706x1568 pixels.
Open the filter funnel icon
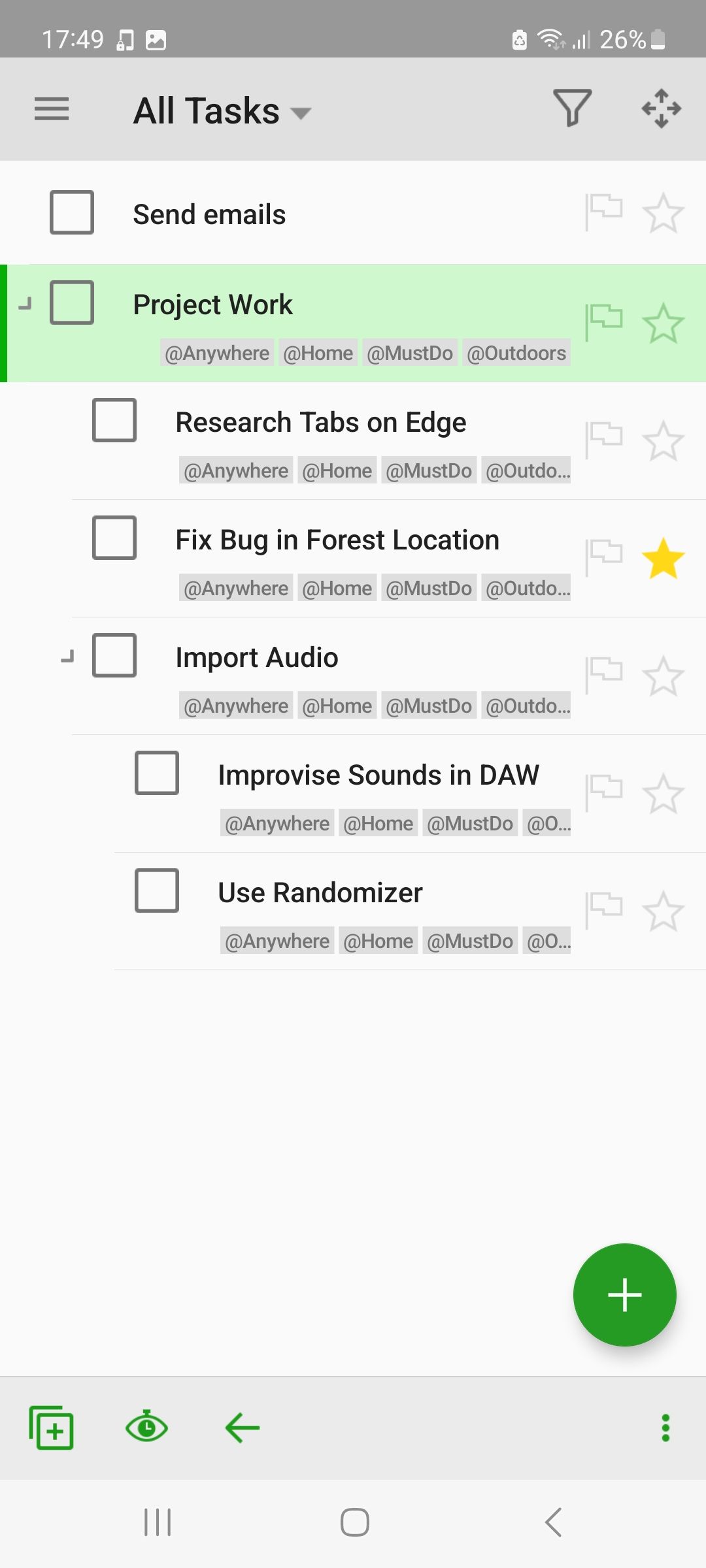(573, 108)
